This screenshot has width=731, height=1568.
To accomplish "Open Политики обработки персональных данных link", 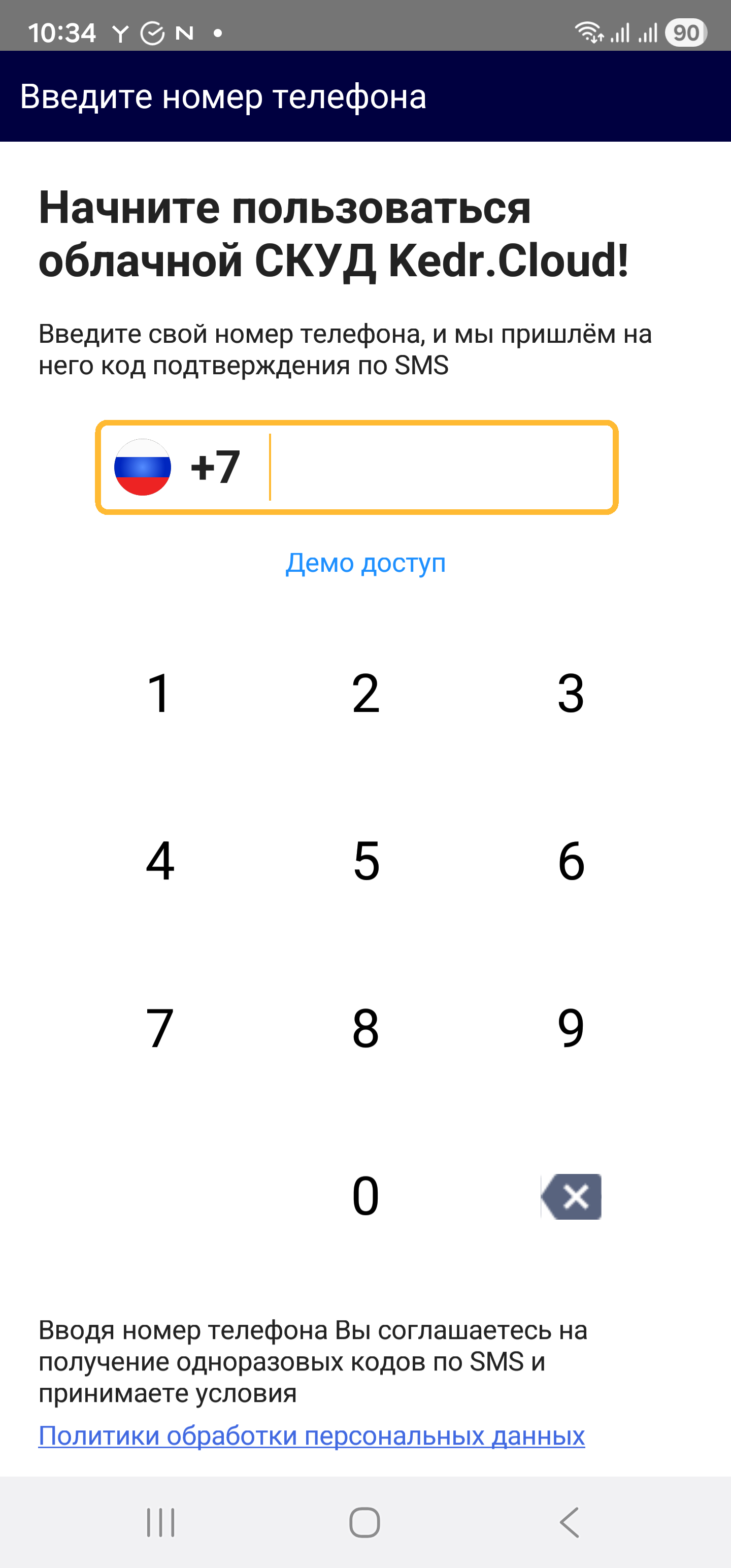I will [311, 1435].
